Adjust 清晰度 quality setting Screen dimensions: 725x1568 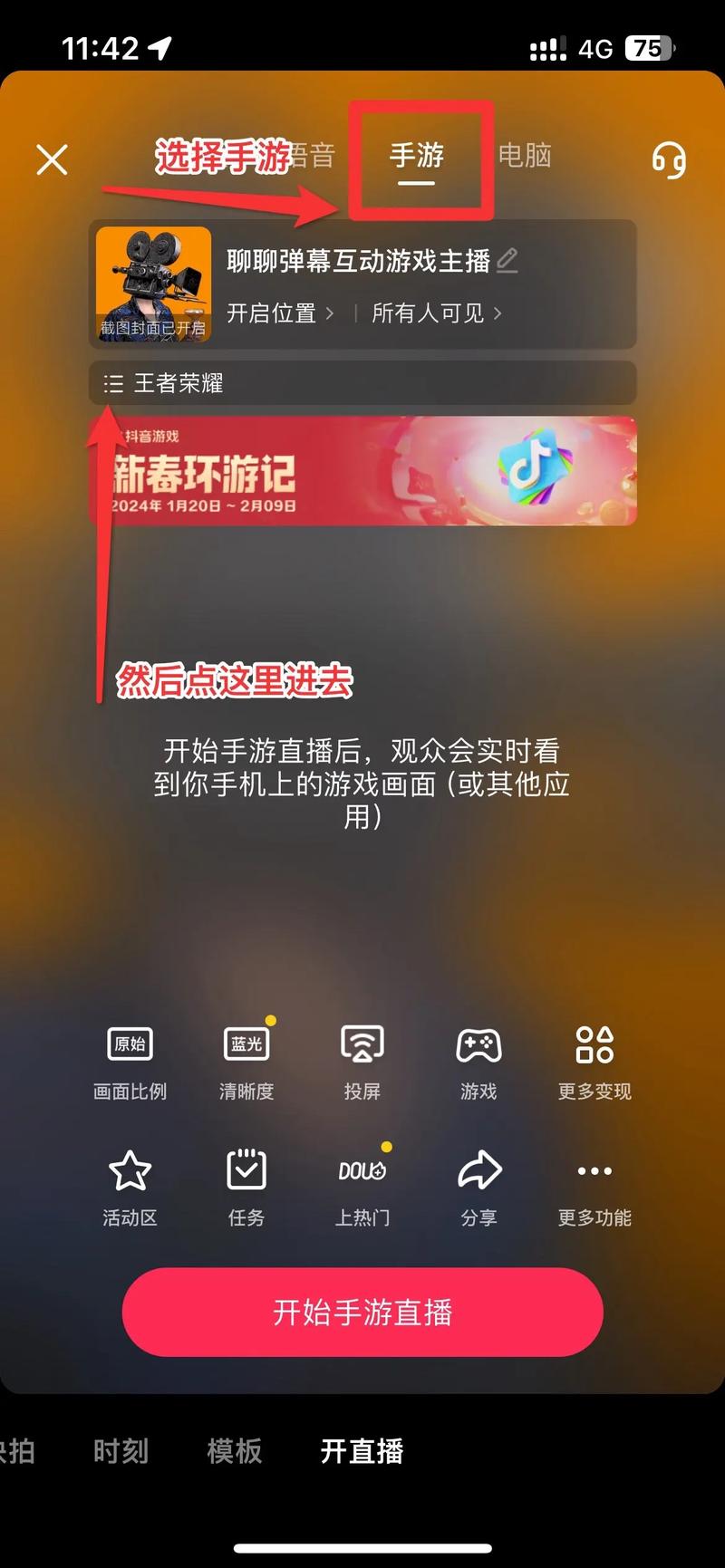246,1062
